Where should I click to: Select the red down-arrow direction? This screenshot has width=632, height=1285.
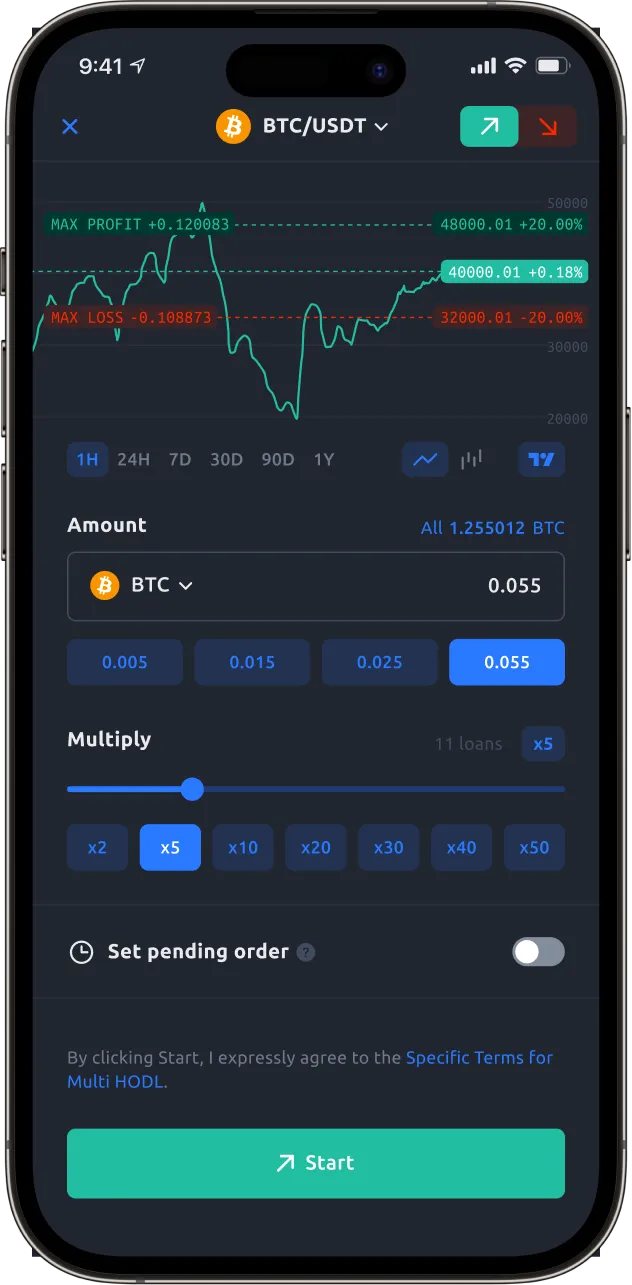[x=547, y=126]
